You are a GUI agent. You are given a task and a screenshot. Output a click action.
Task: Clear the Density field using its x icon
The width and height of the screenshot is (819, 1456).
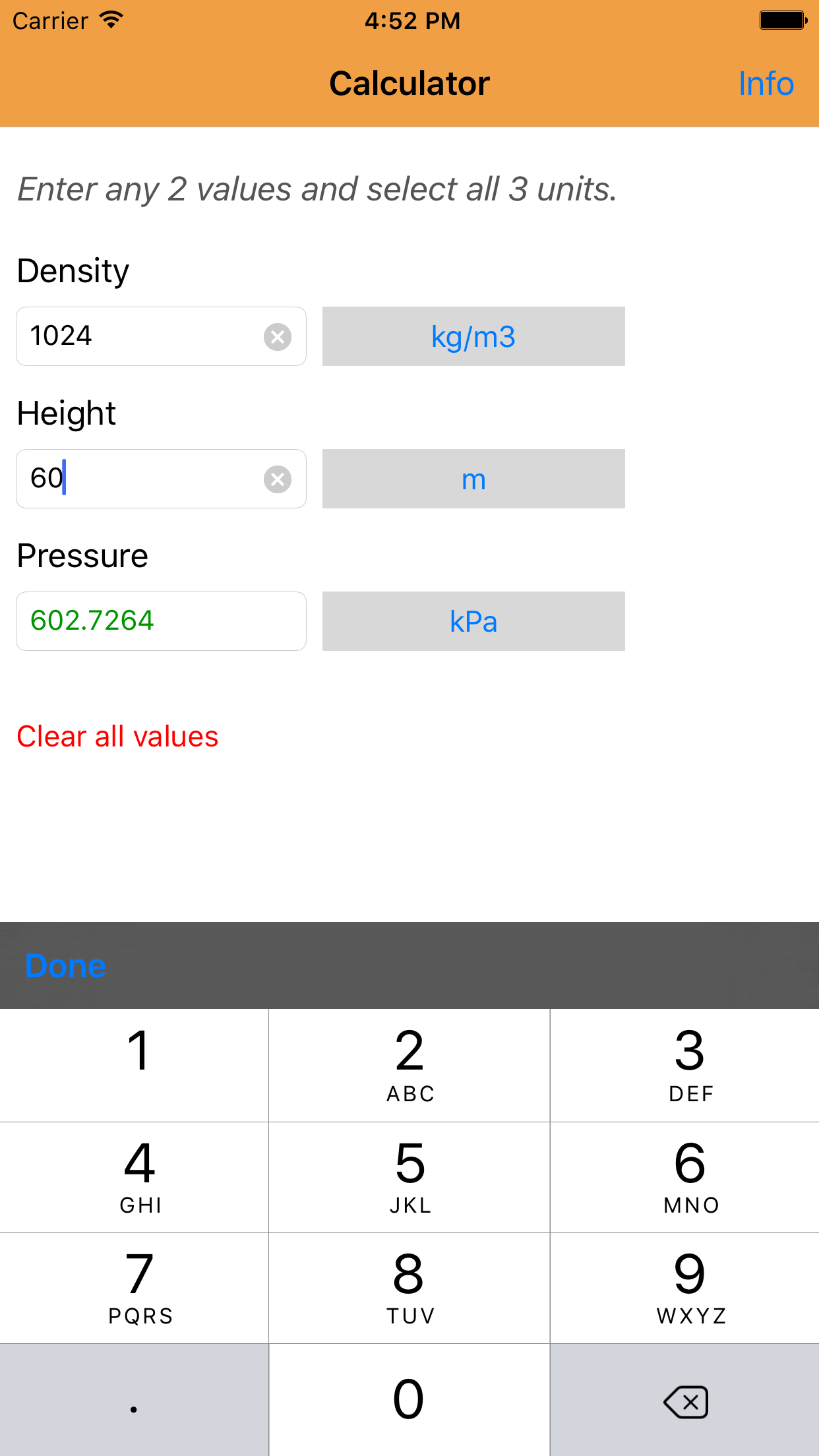(278, 336)
